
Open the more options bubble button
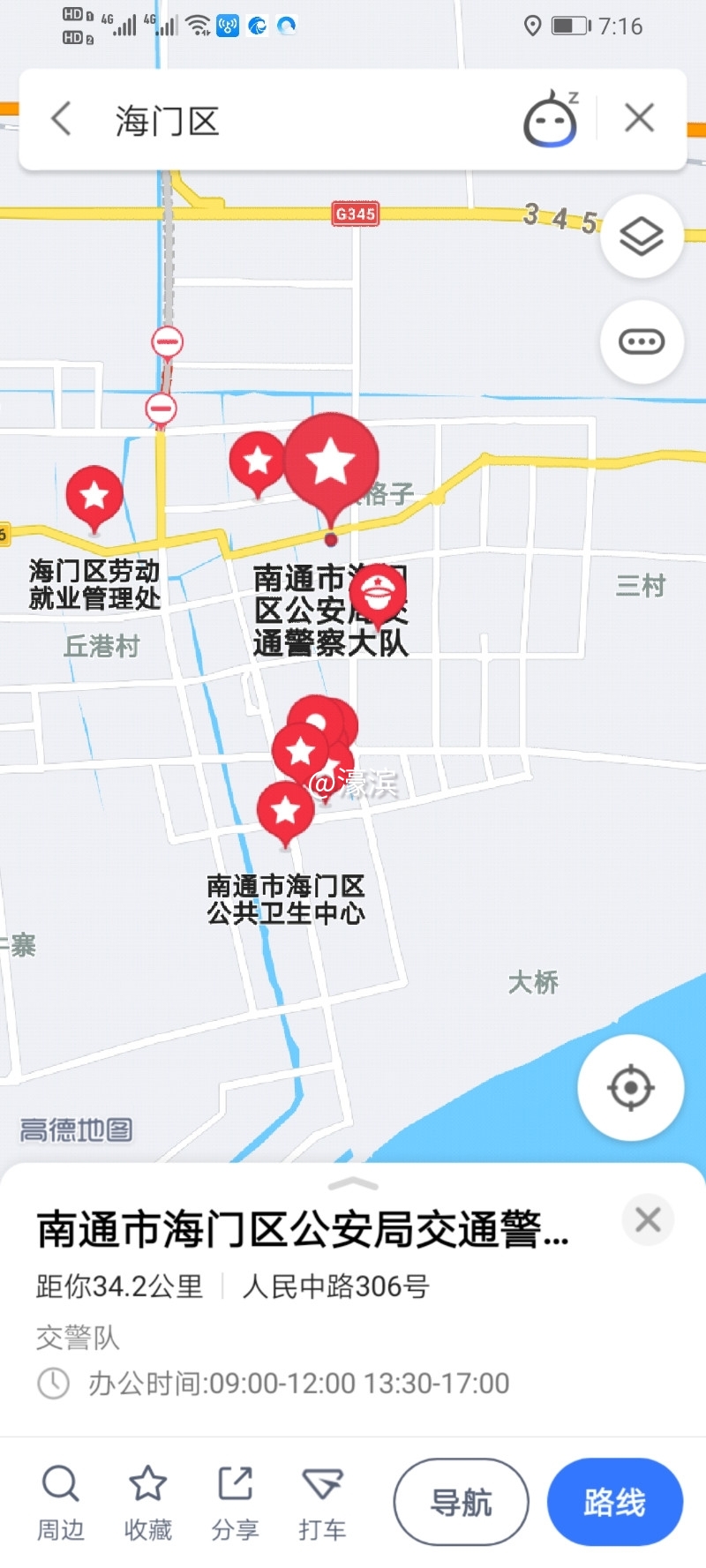point(642,342)
